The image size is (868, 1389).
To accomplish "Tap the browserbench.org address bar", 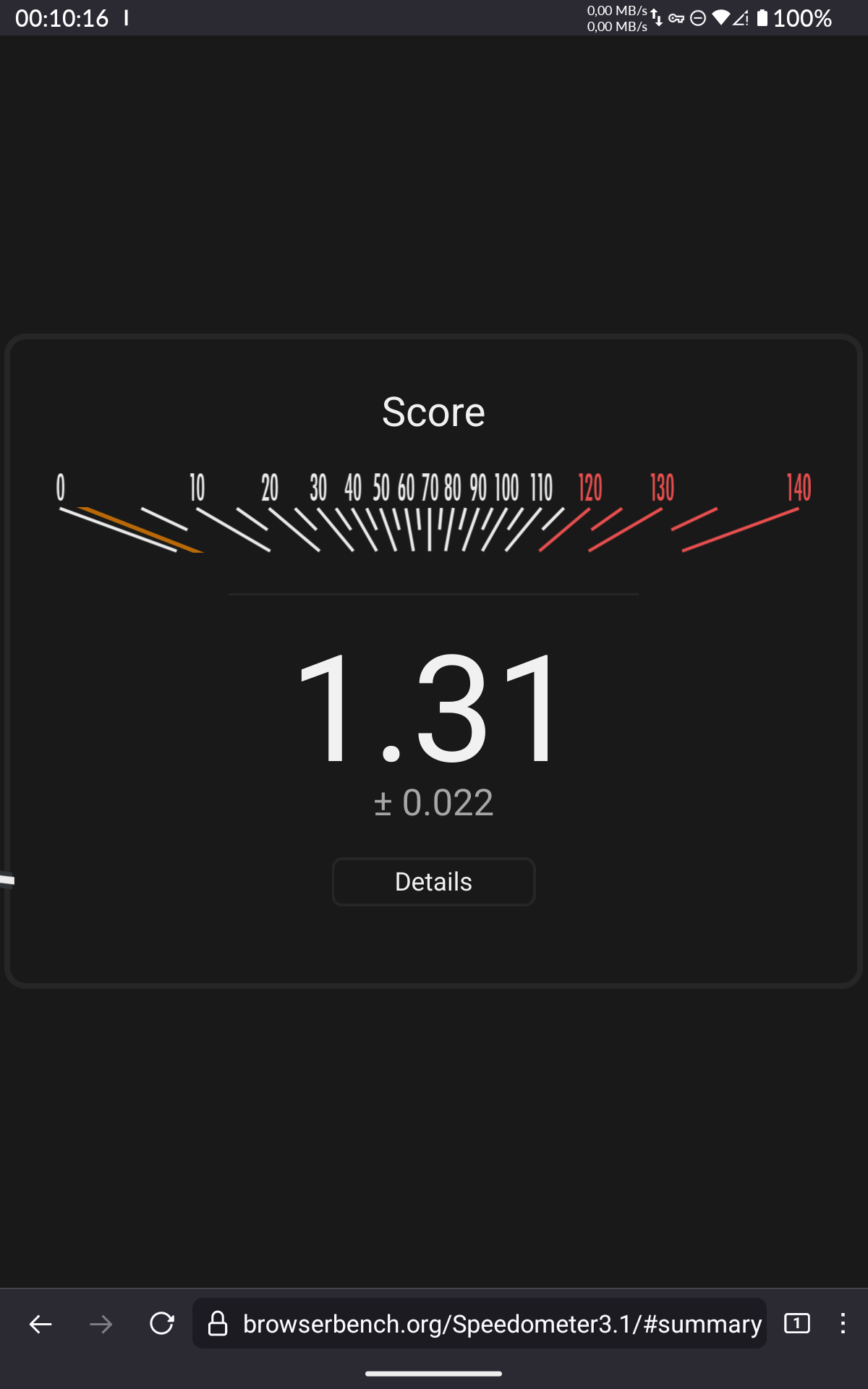I will point(479,1323).
